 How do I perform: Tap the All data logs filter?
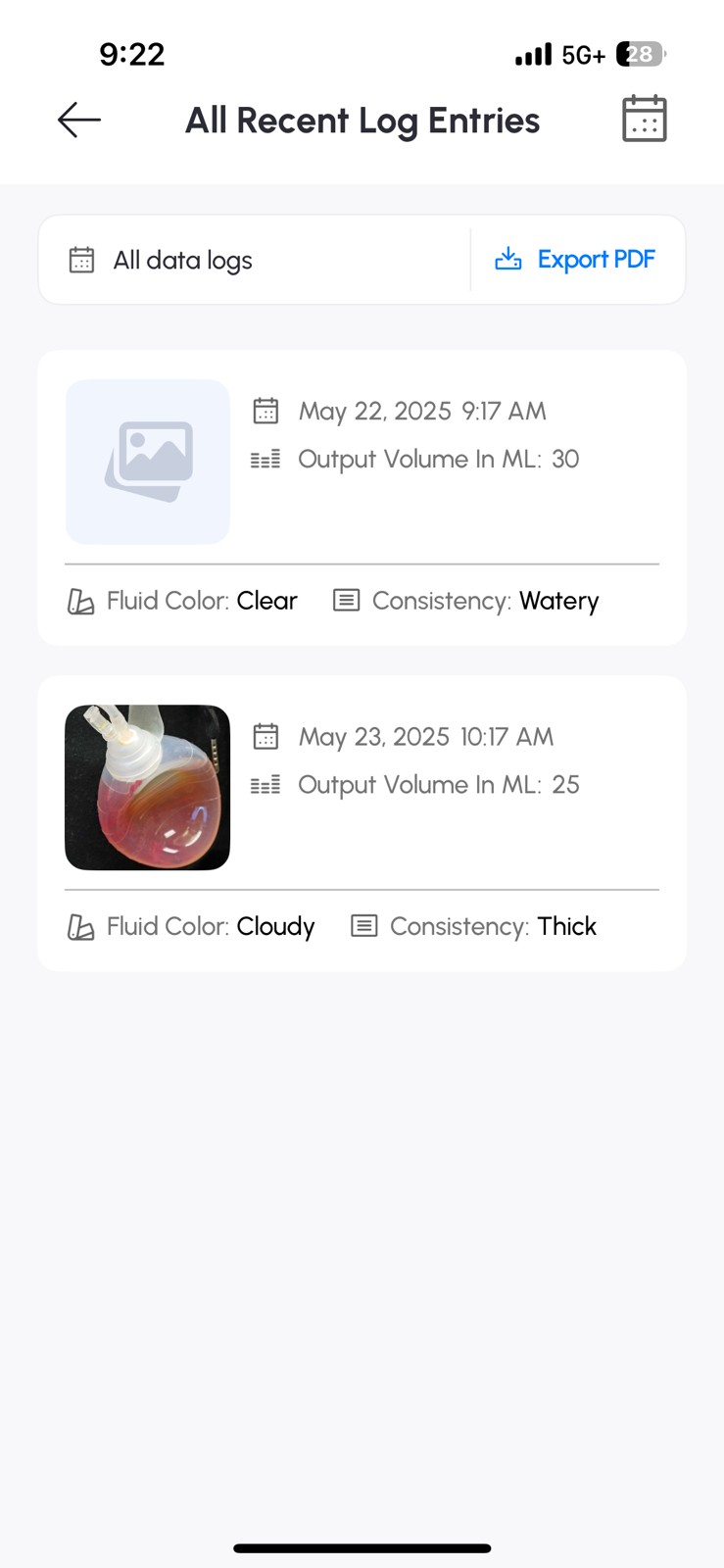pos(255,260)
